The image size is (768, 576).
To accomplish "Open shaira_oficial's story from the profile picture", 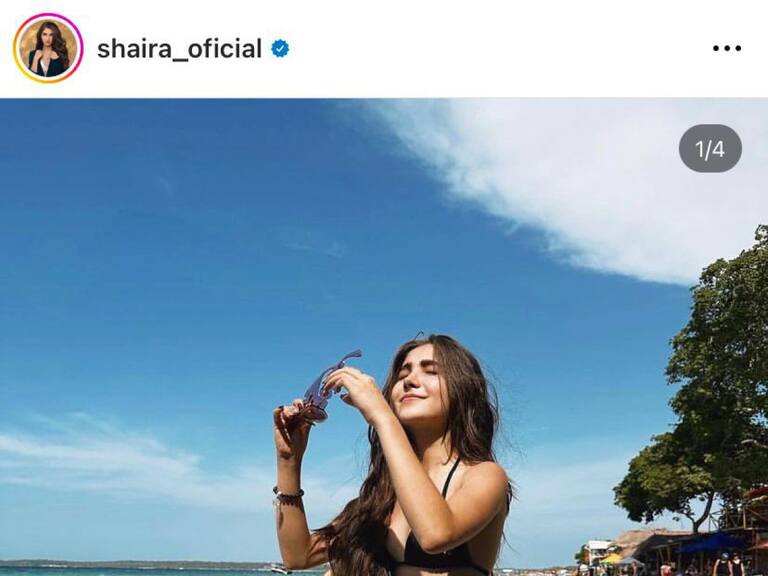I will tap(48, 48).
